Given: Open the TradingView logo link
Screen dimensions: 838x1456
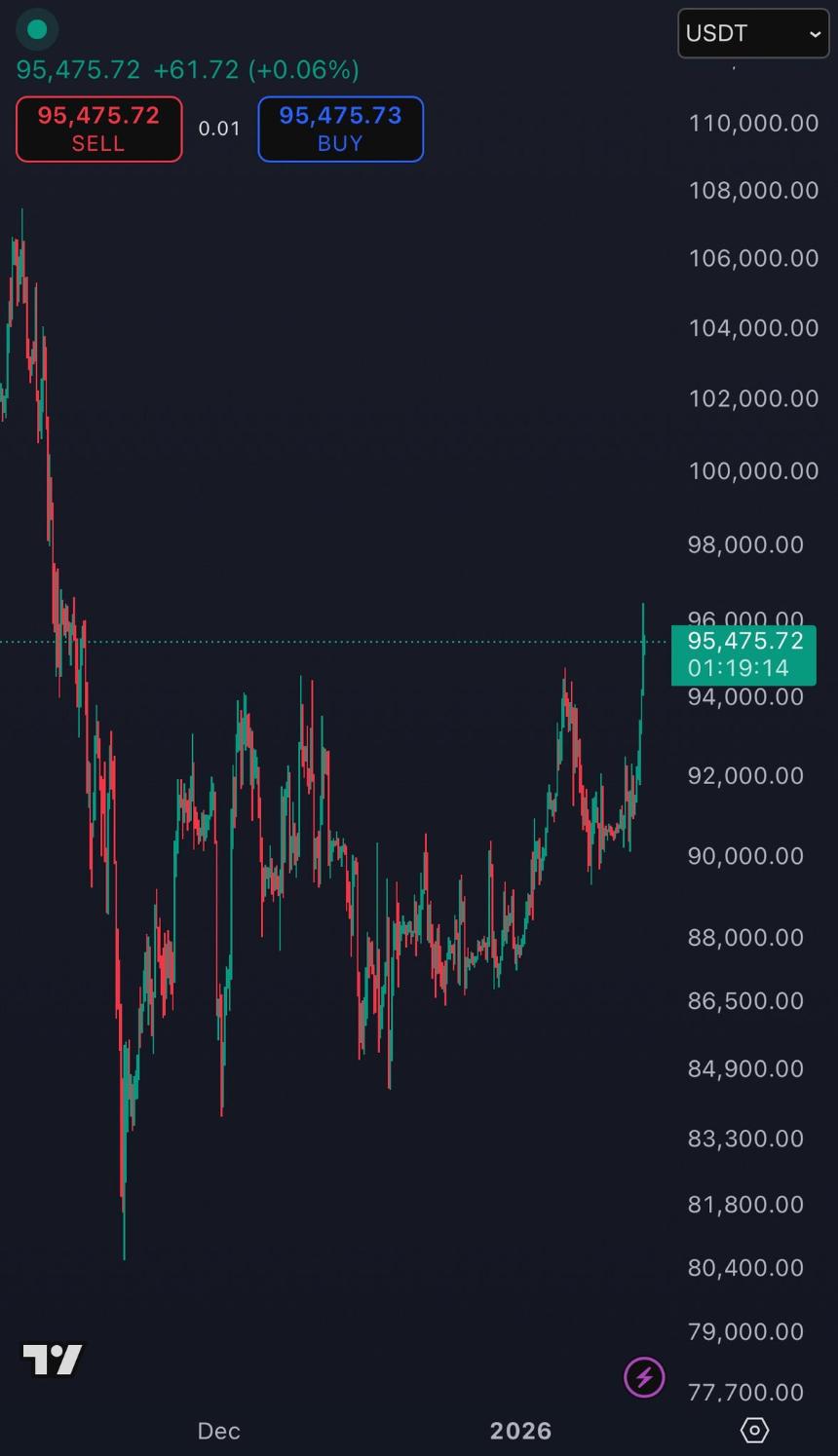Looking at the screenshot, I should click(x=53, y=1360).
